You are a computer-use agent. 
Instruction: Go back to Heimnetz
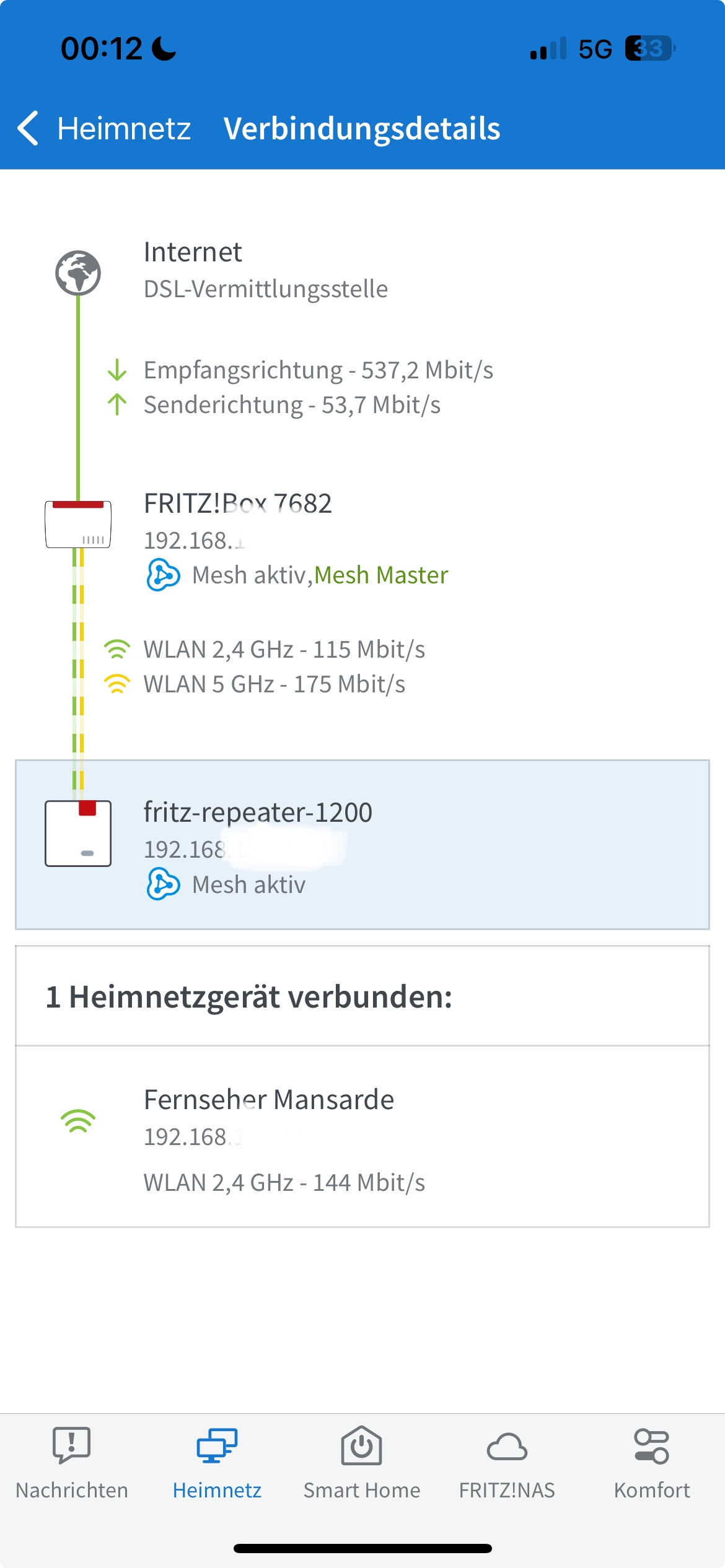pos(104,129)
